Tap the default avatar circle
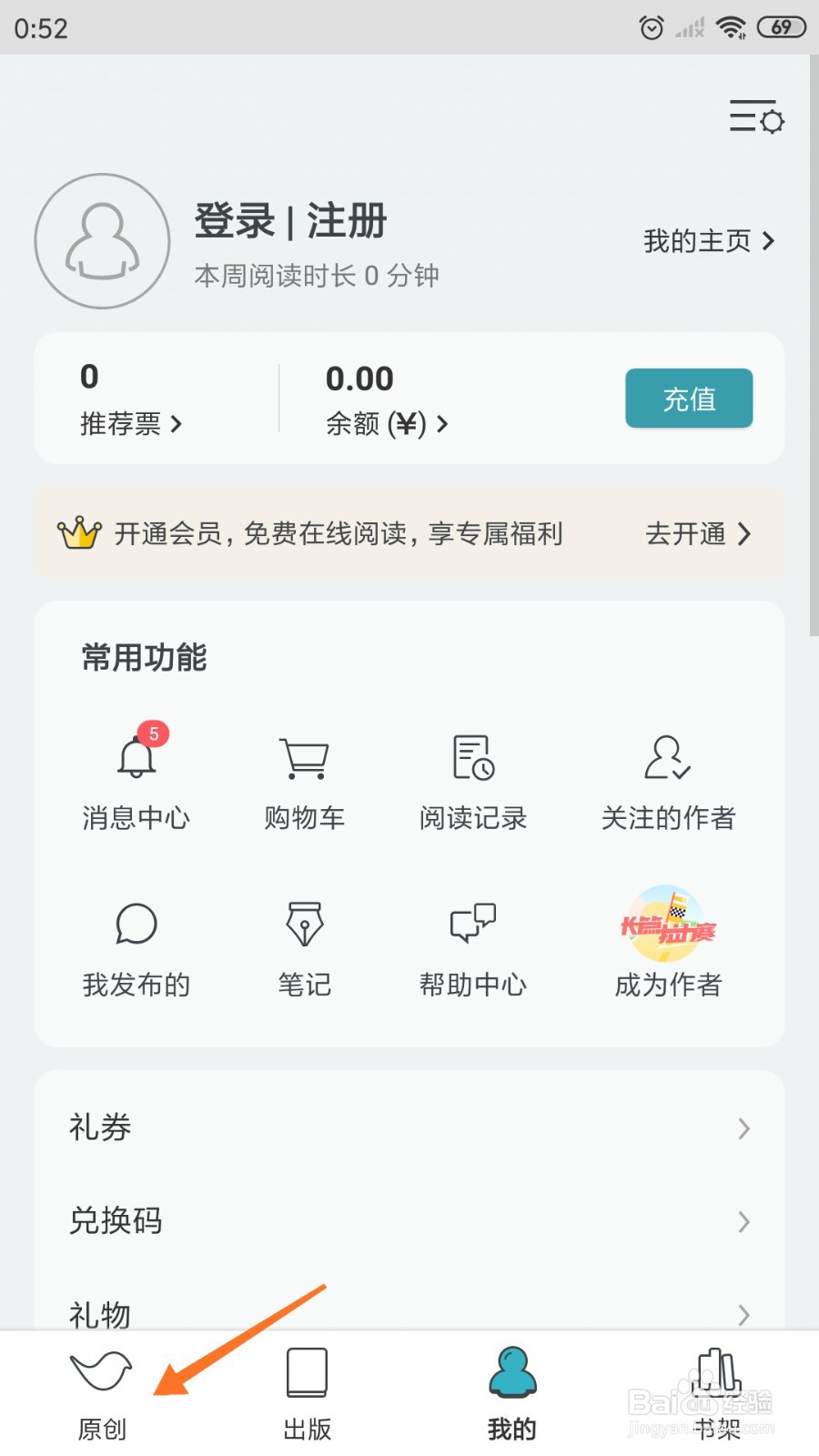Image resolution: width=819 pixels, height=1456 pixels. tap(102, 241)
